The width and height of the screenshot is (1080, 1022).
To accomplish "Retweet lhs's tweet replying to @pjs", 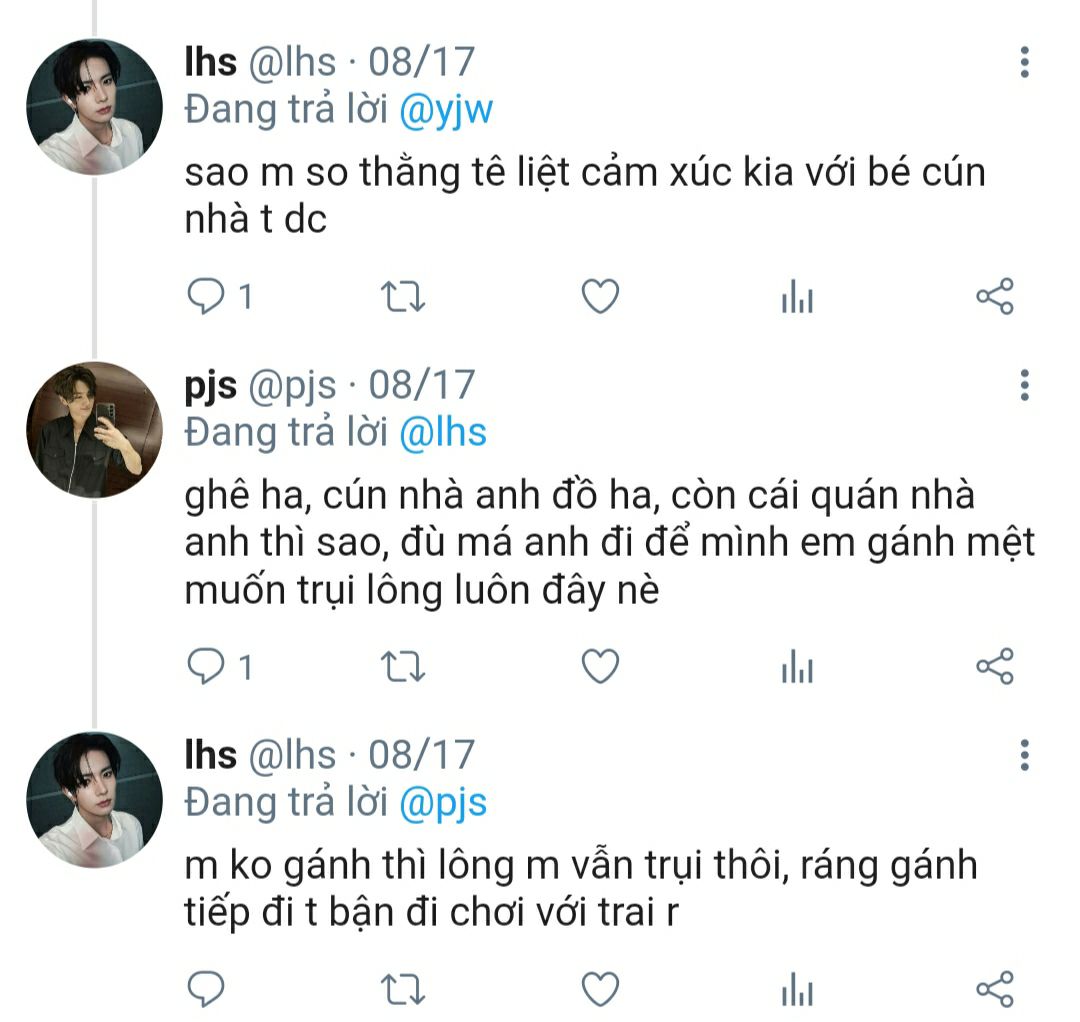I will coord(405,989).
